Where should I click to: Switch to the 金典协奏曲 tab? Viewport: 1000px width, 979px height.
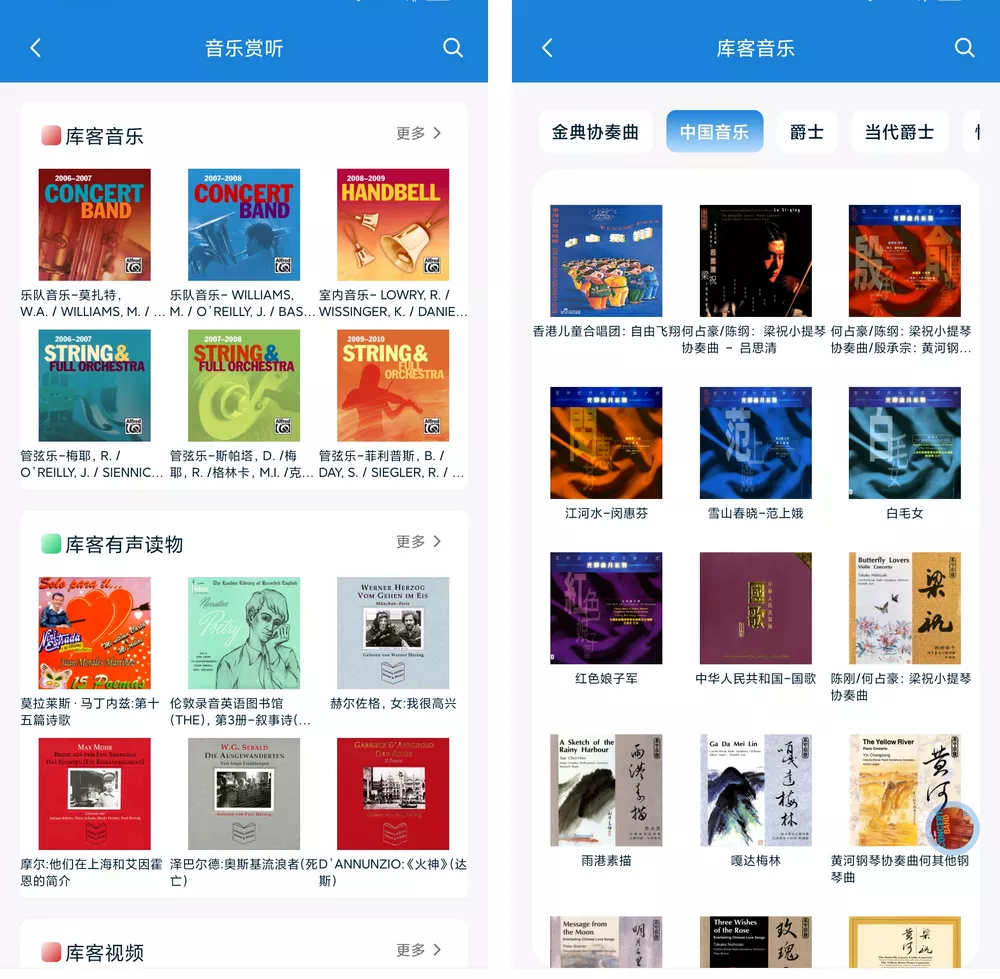click(595, 132)
